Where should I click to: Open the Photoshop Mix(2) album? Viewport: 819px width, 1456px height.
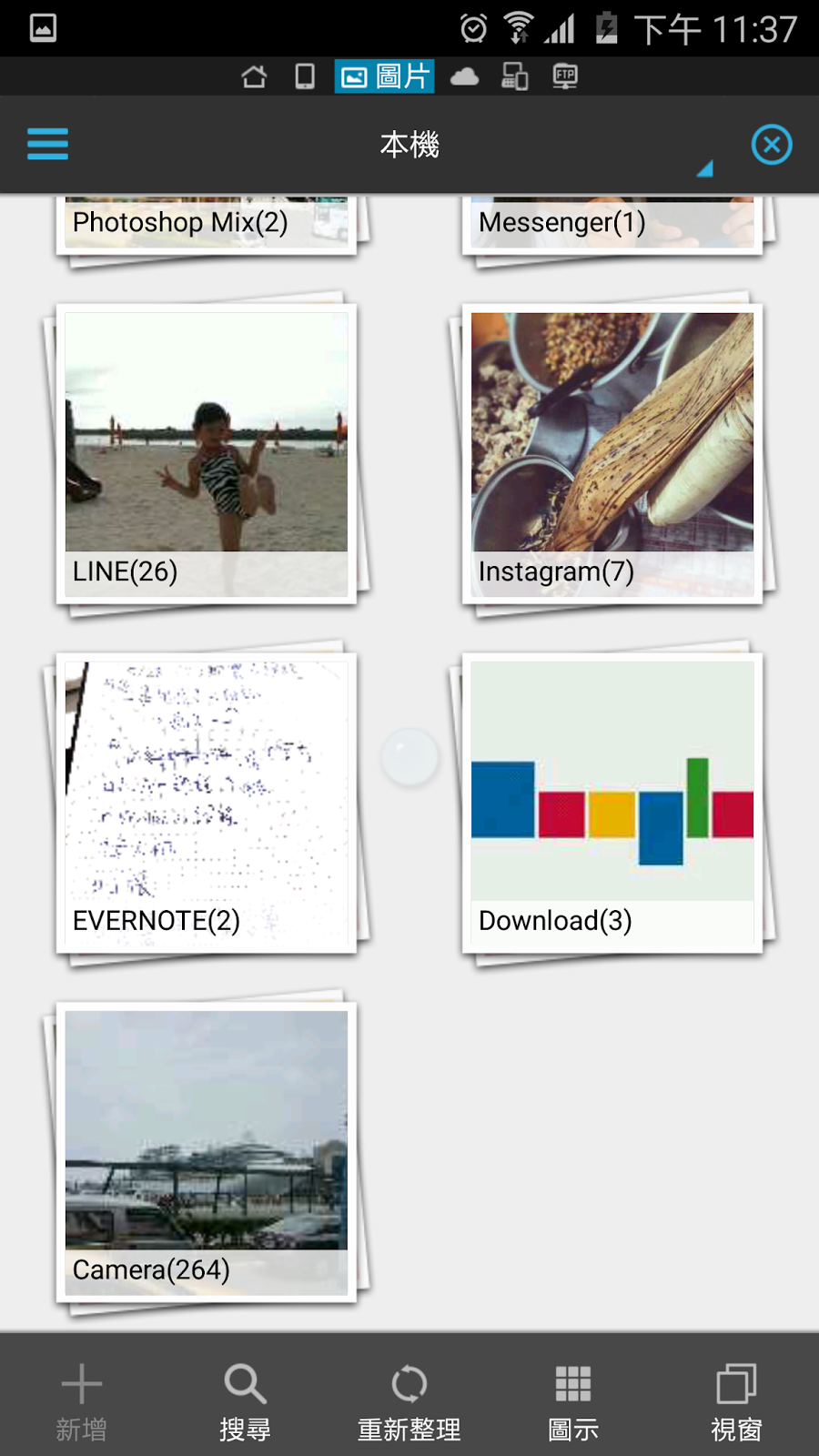[206, 224]
